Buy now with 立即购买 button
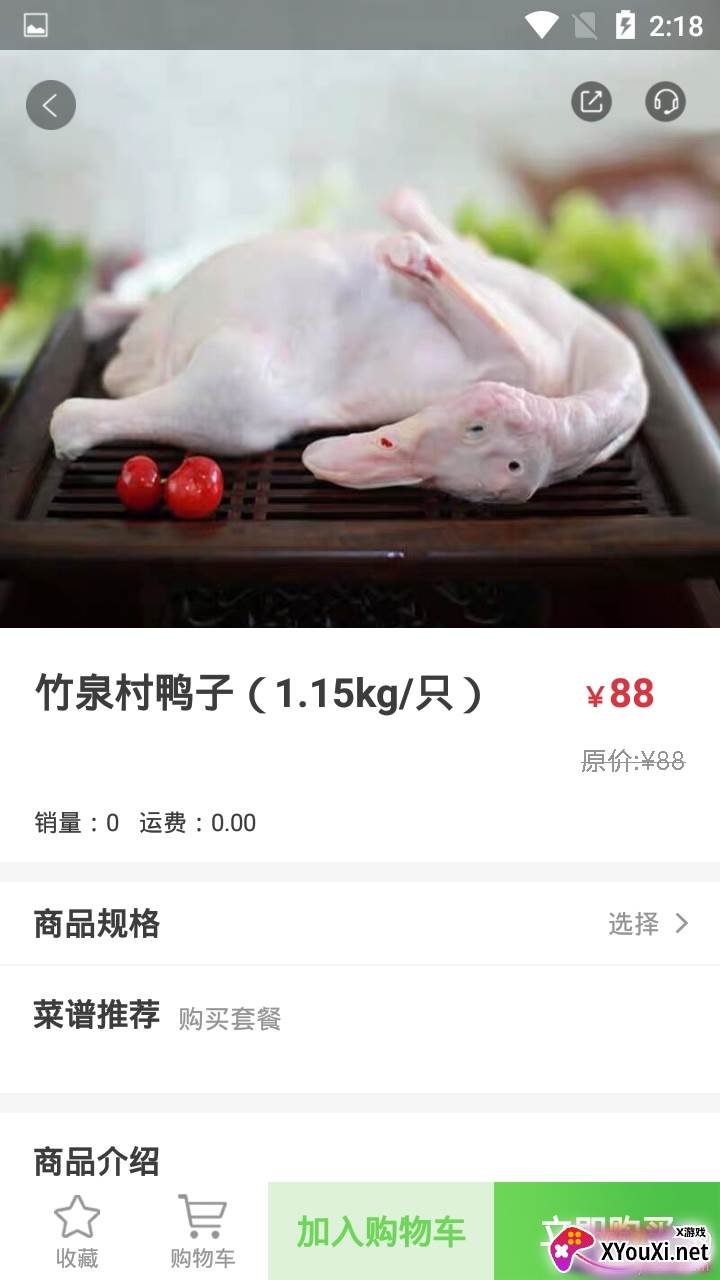The image size is (720, 1280). tap(607, 1231)
